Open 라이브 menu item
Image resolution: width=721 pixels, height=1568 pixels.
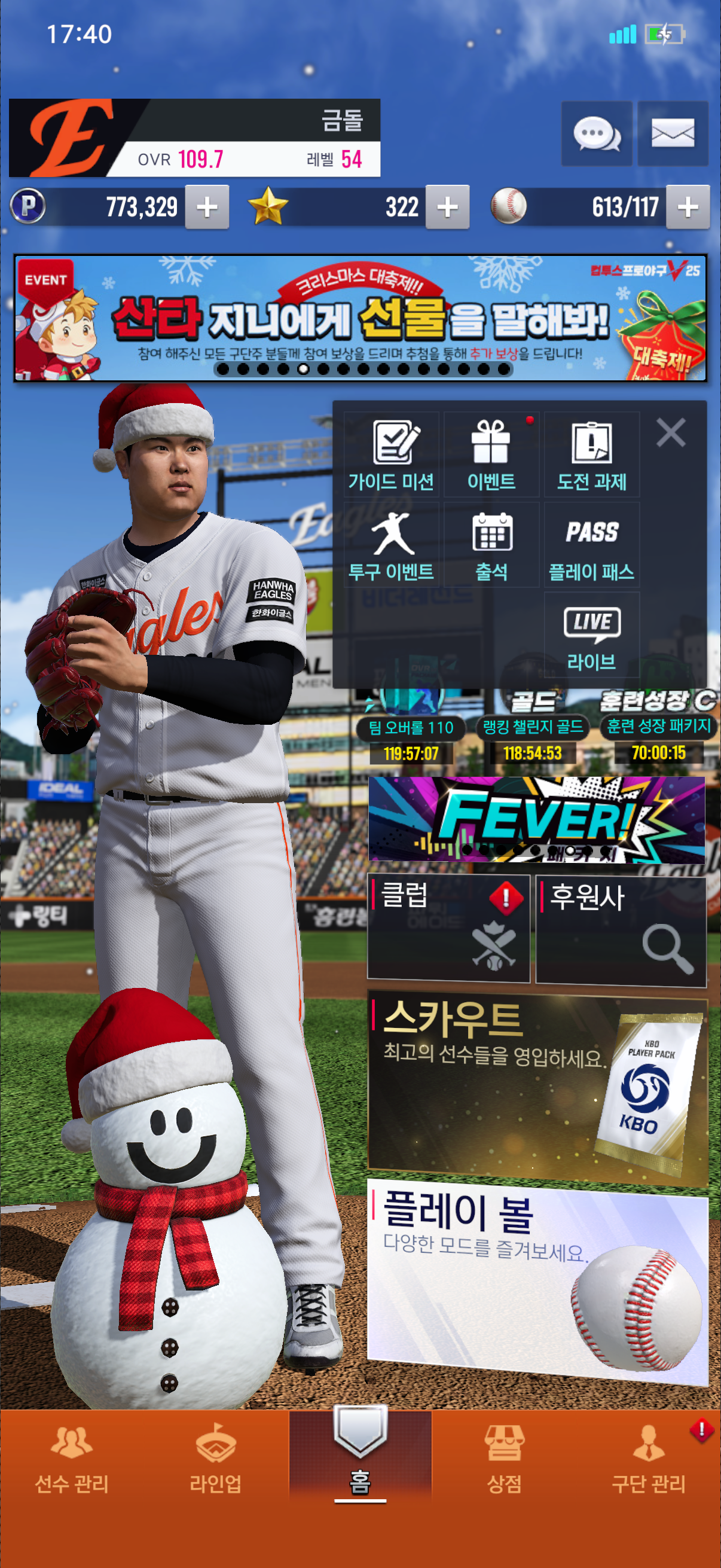click(x=591, y=636)
